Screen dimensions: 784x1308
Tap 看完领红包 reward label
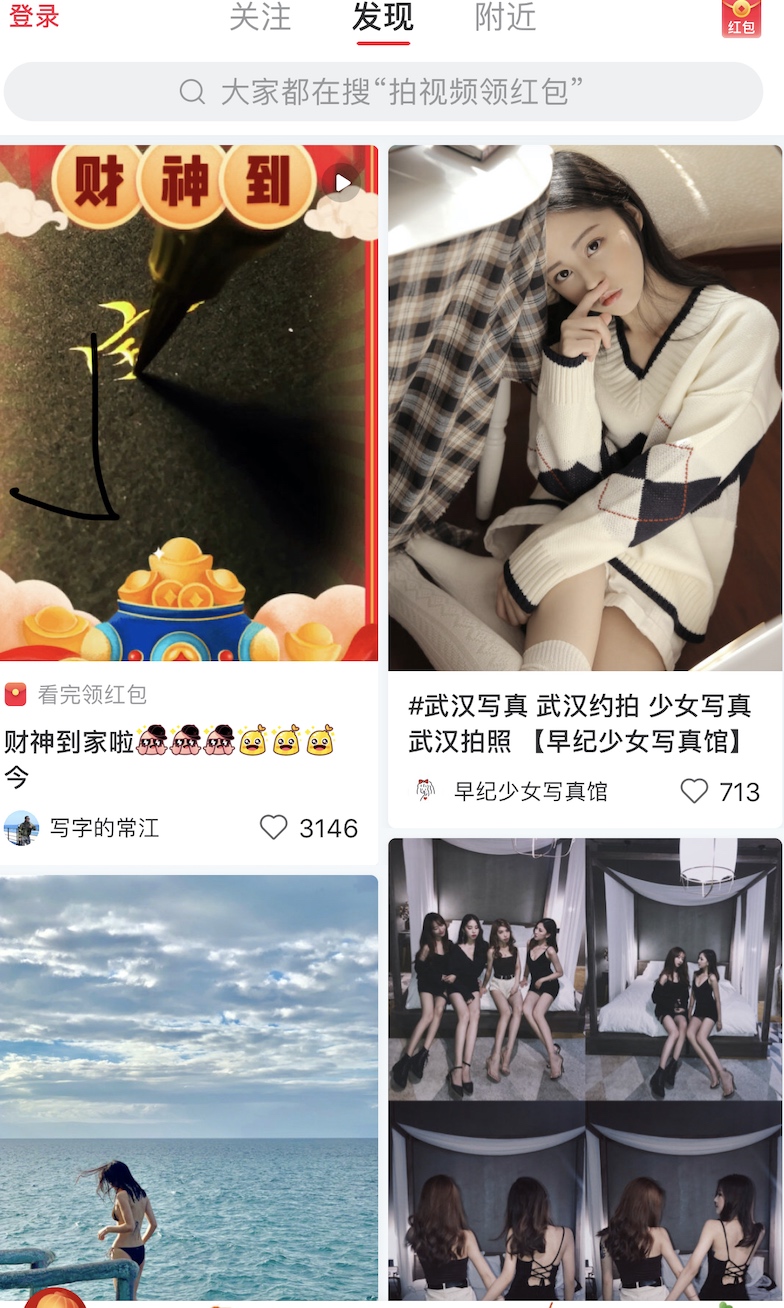point(92,694)
